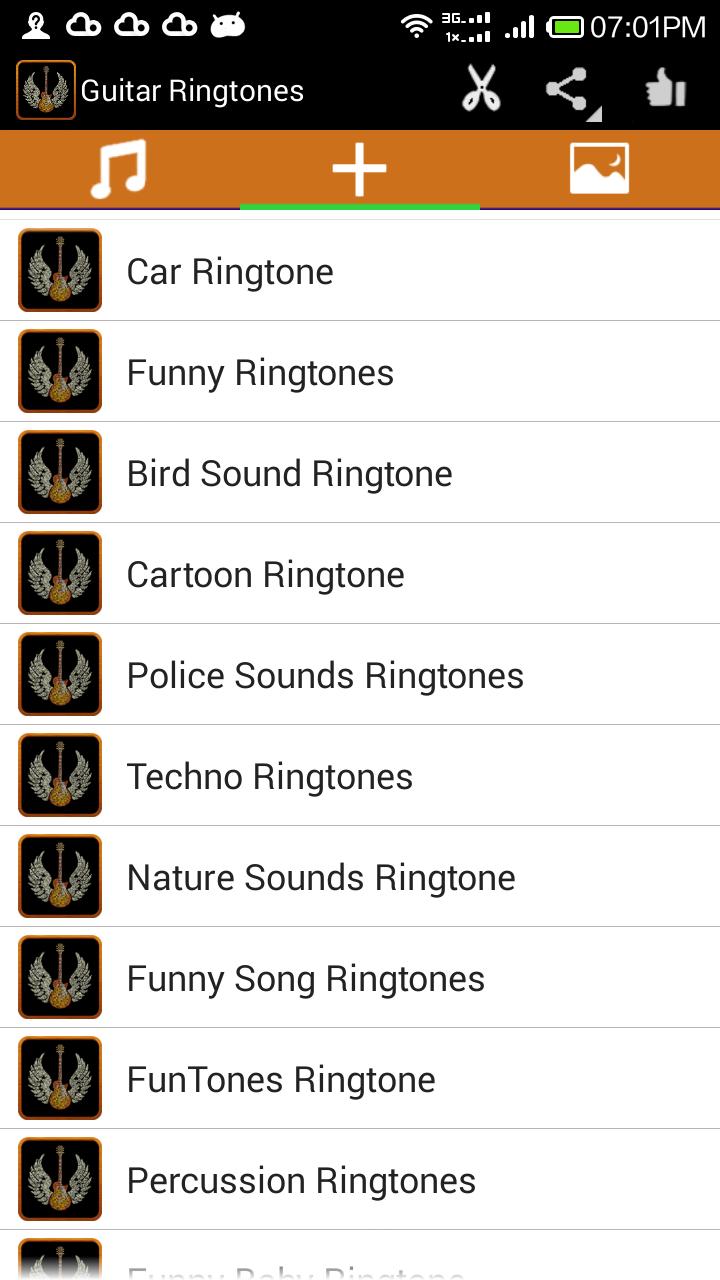Share the app via share icon
This screenshot has height=1280, width=720.
[x=570, y=90]
